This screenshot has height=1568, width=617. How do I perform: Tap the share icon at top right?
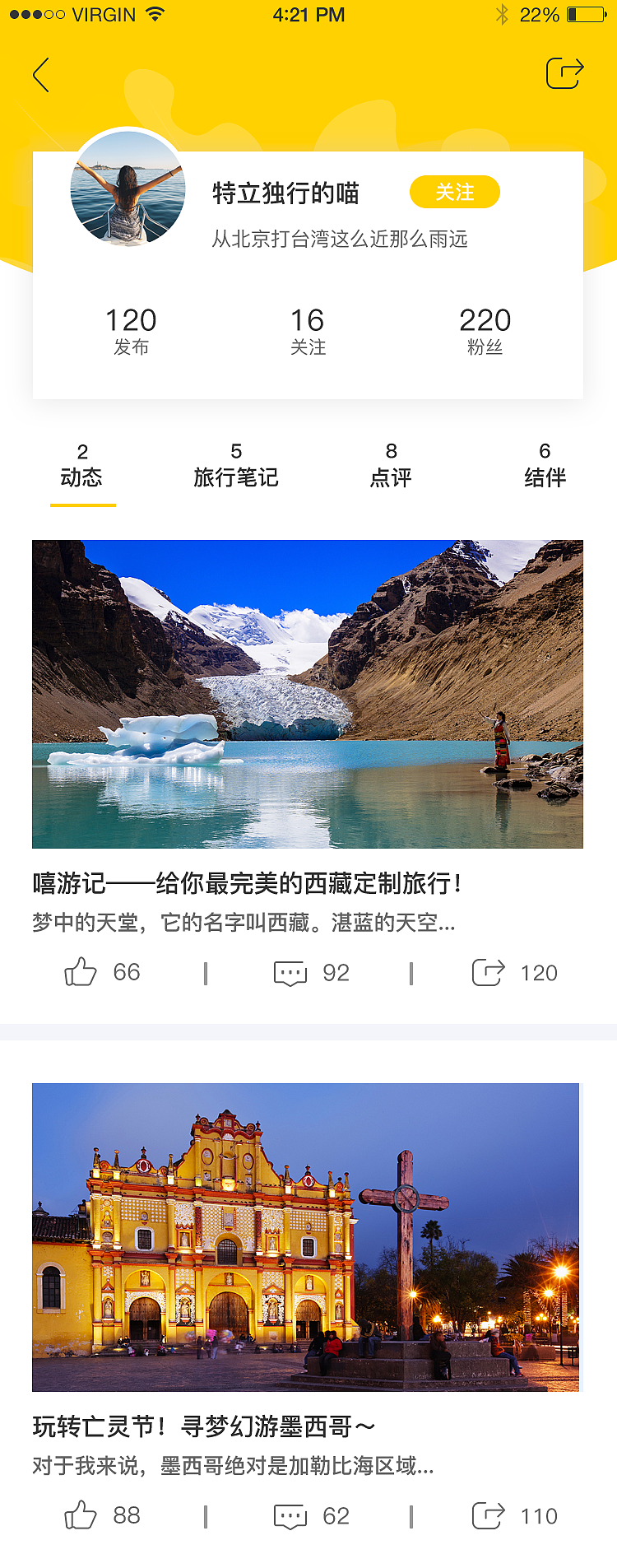click(564, 73)
